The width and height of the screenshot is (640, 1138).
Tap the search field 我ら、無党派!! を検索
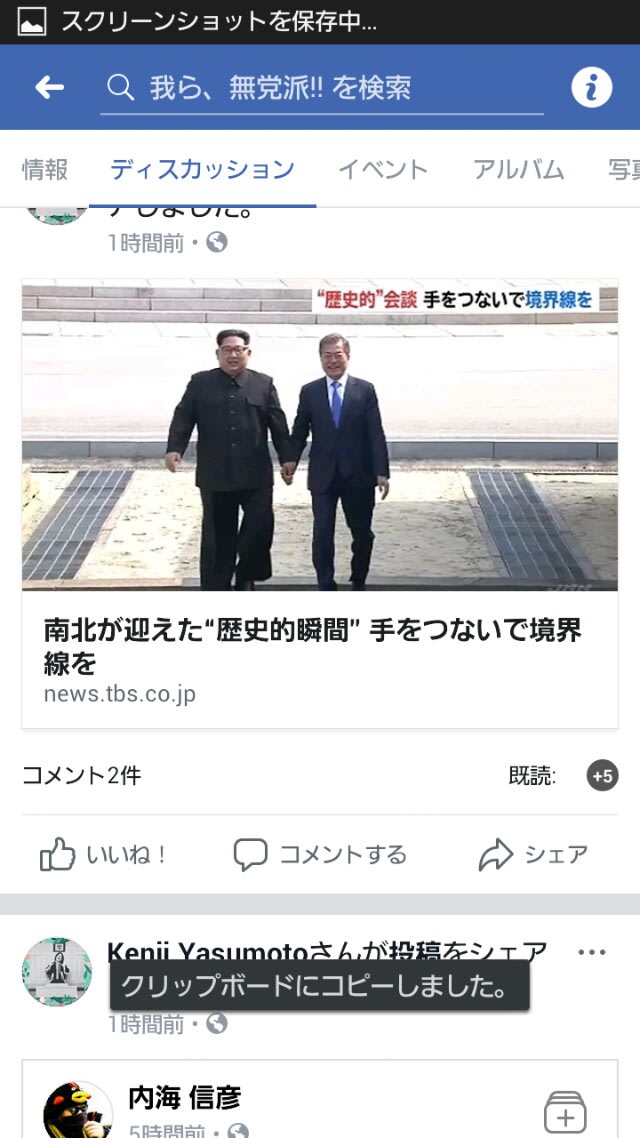tap(320, 88)
